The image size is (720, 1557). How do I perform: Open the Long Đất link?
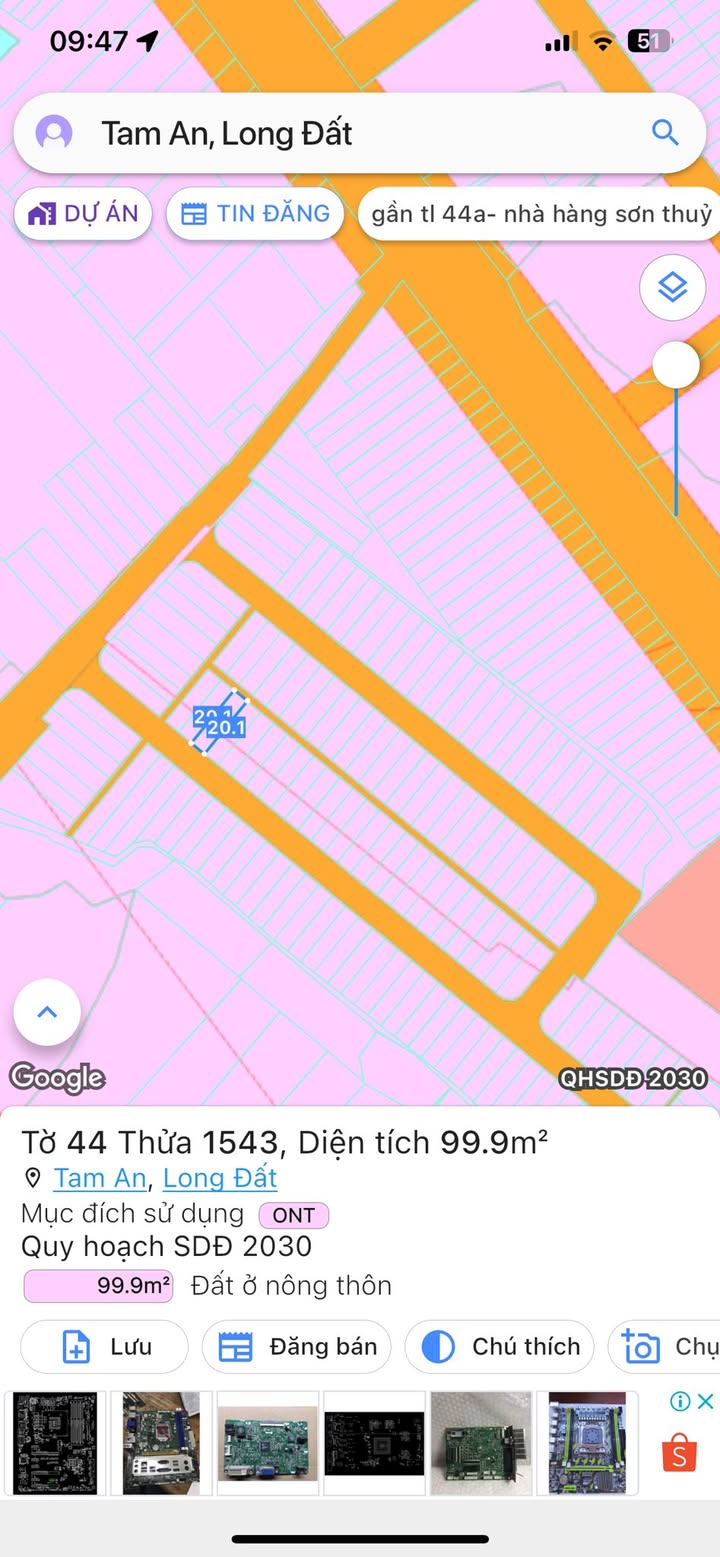click(220, 1178)
